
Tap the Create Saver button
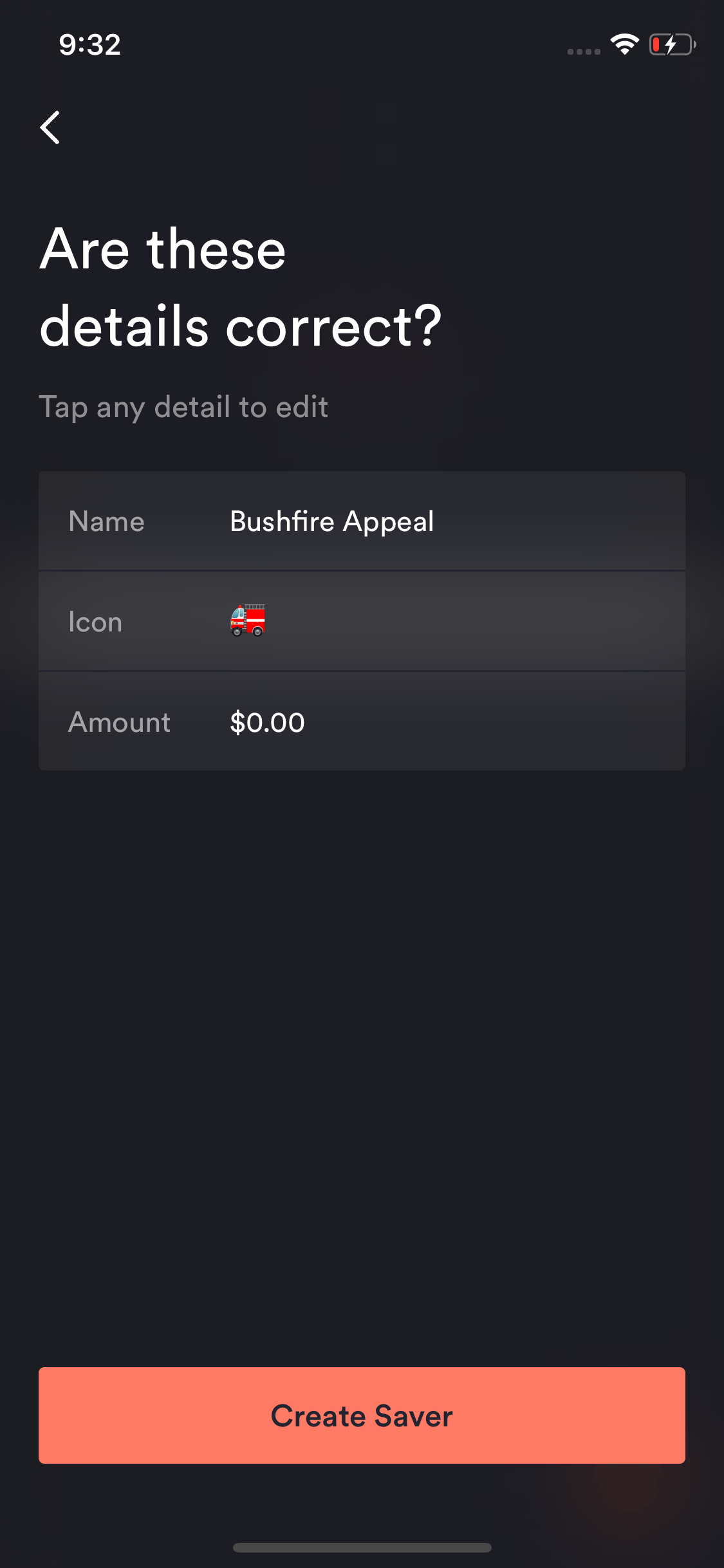coord(362,1415)
